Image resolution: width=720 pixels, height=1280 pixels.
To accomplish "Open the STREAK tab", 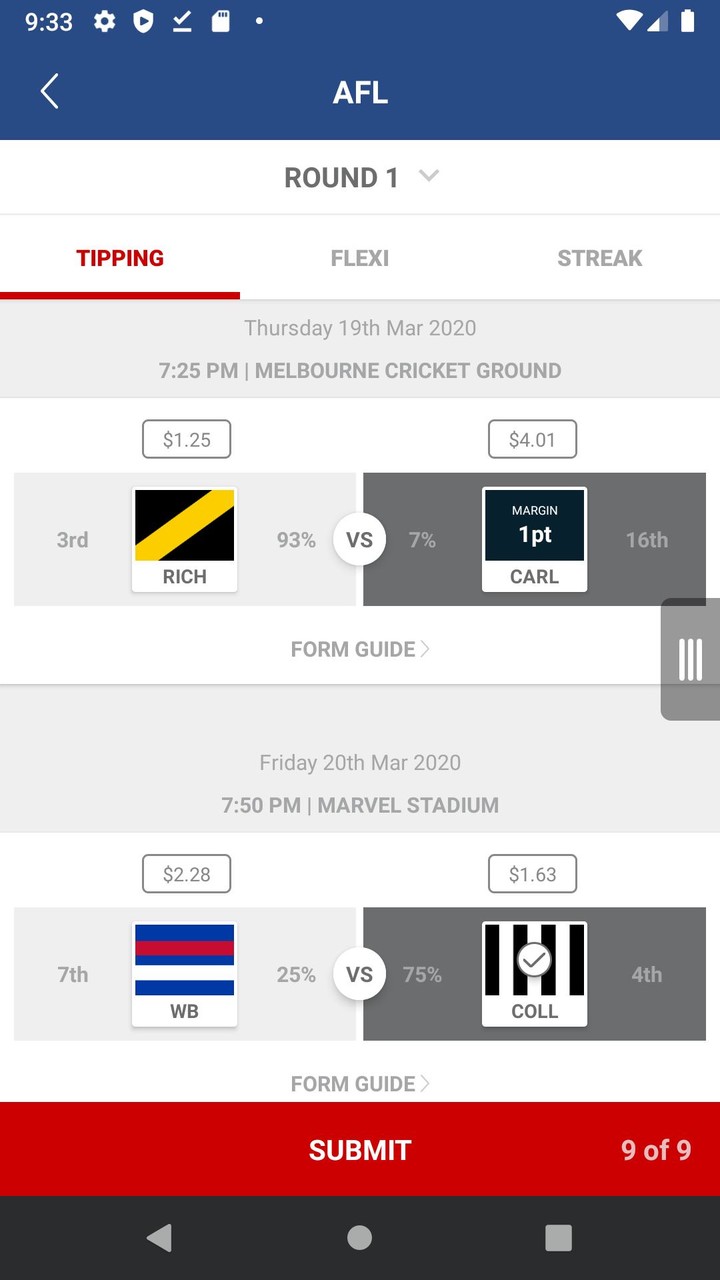I will (599, 257).
